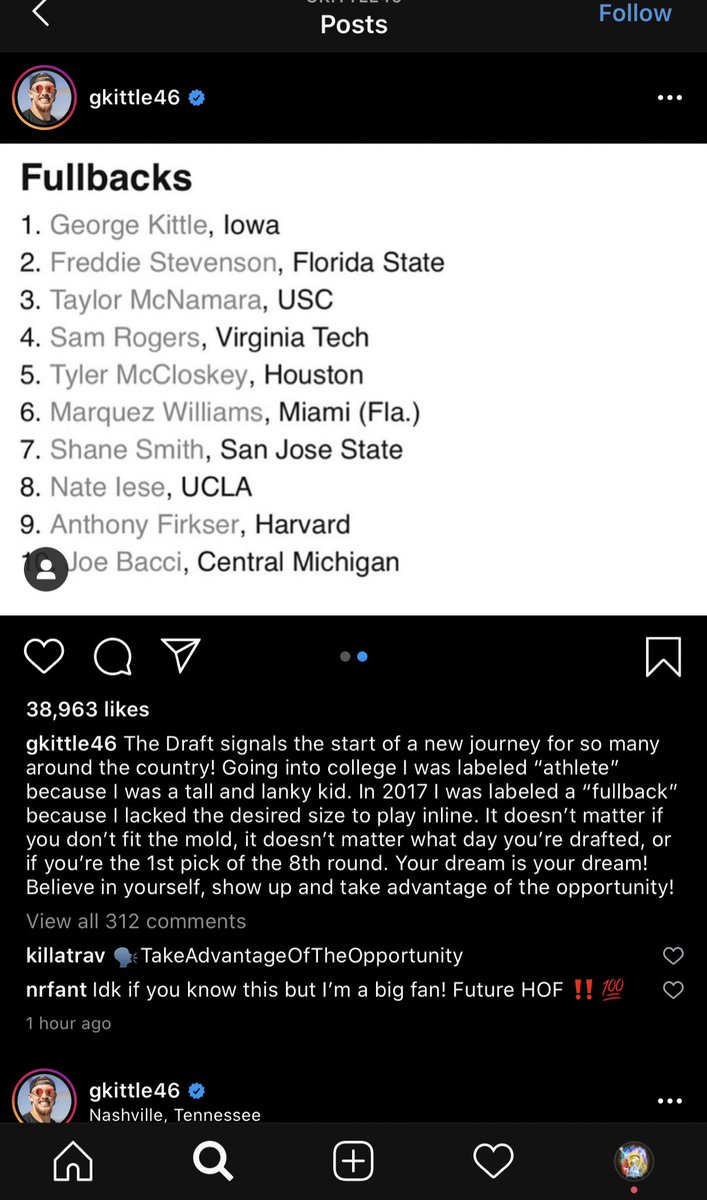This screenshot has height=1200, width=707.
Task: Follow the gkittle46 account
Action: pyautogui.click(x=634, y=14)
